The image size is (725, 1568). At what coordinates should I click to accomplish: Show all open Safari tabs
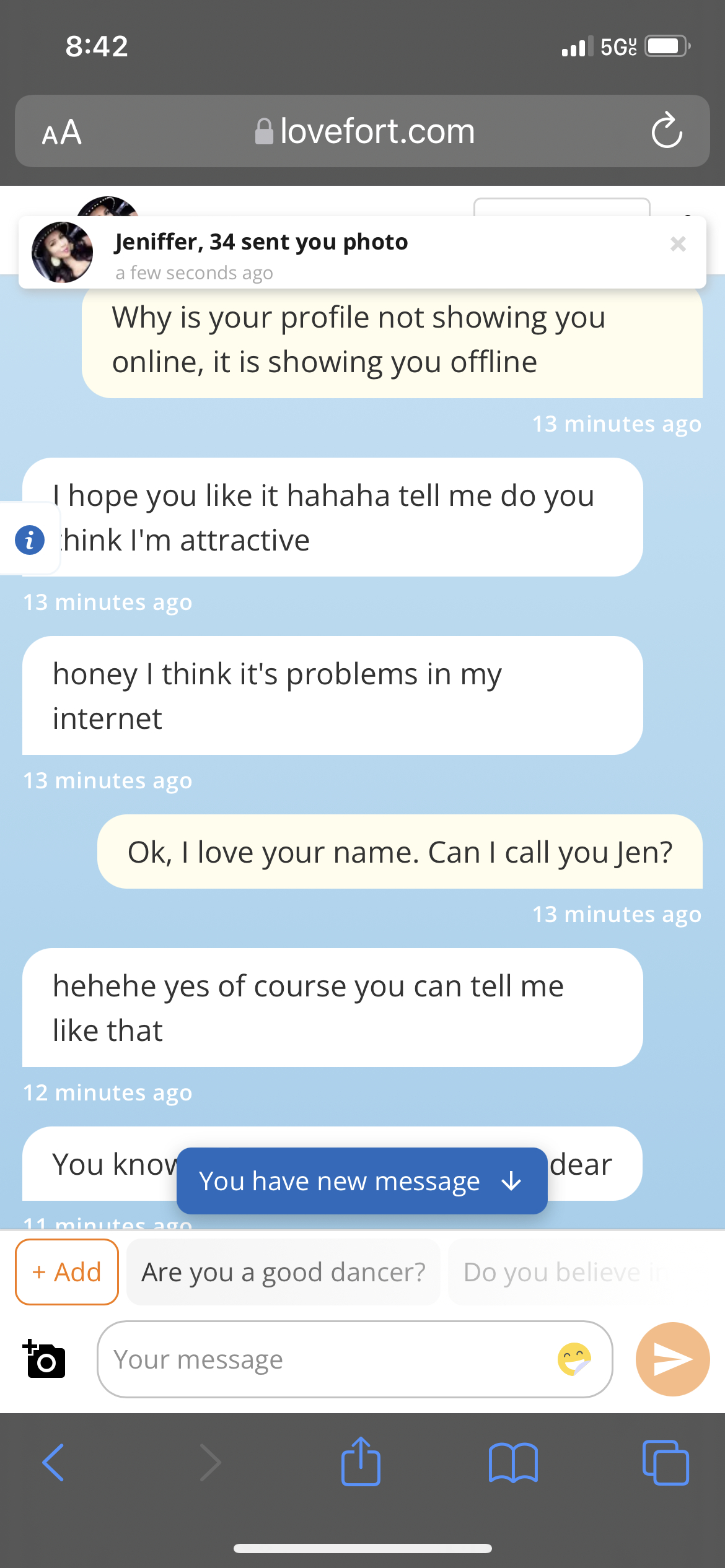click(x=666, y=1463)
